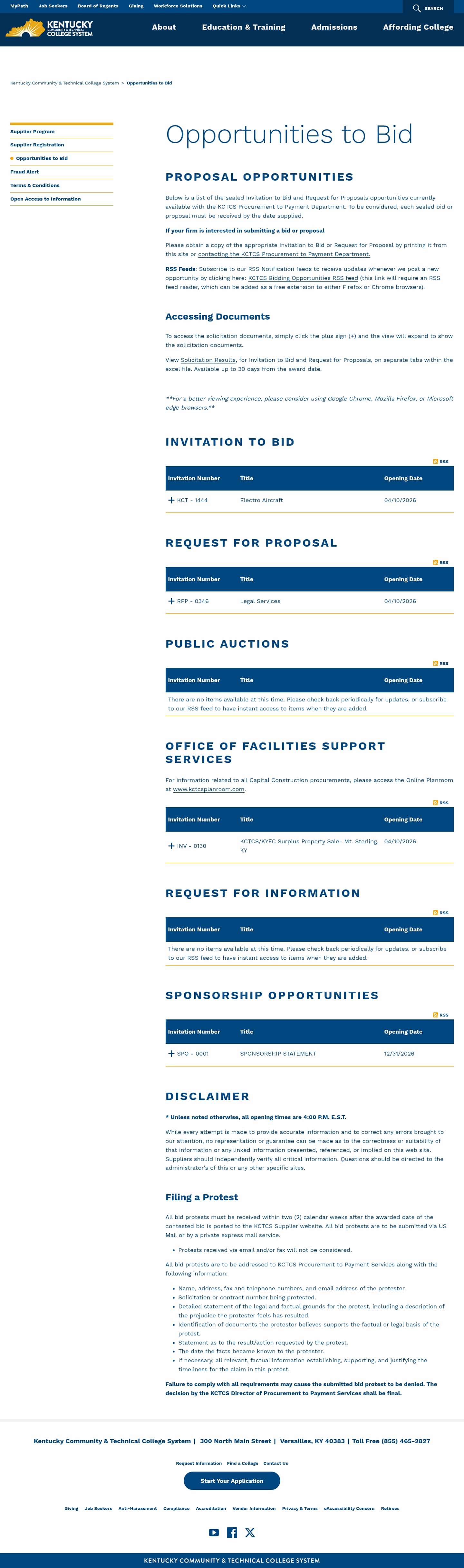Open Vendor Information in the footer
Viewport: 464px width, 1568px height.
click(x=254, y=1508)
